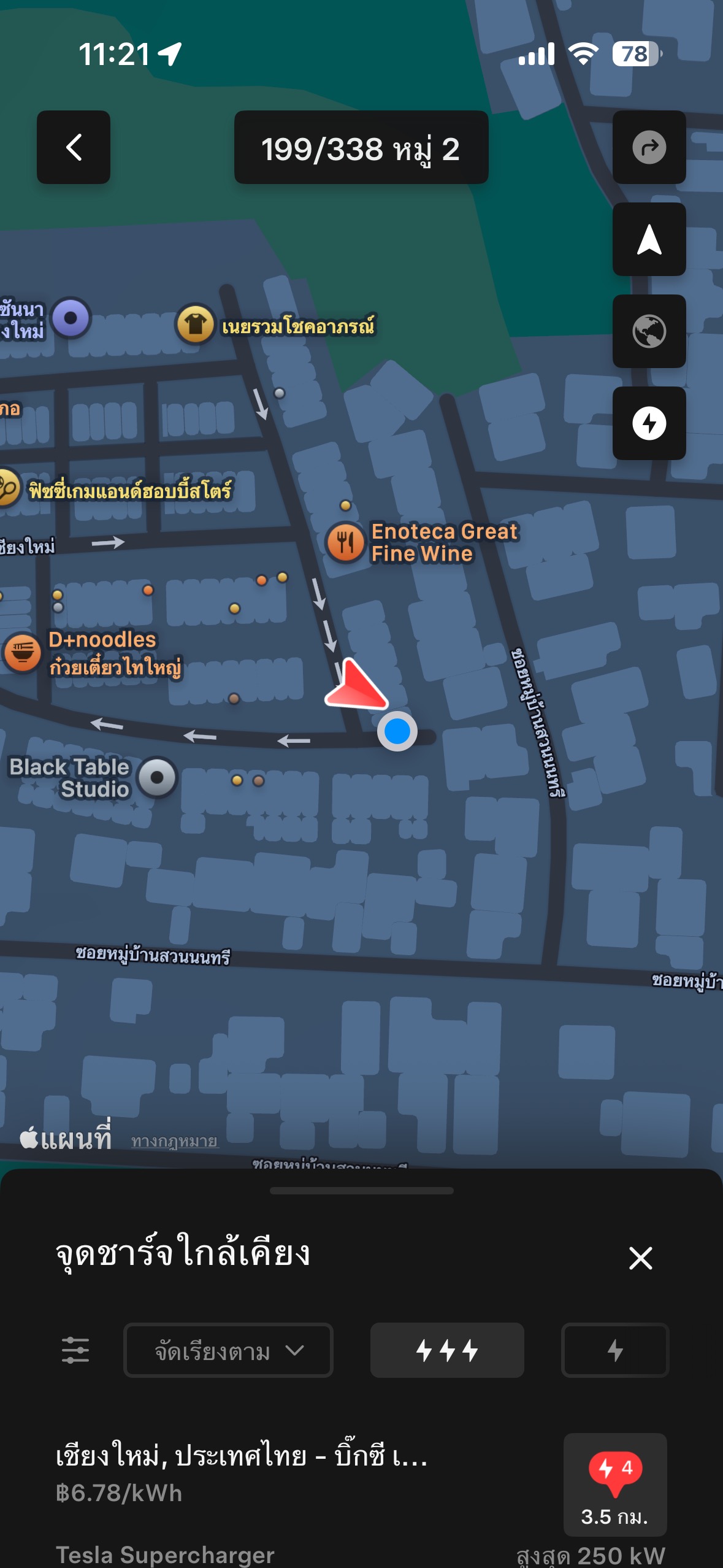Close the จุดชาร์จใกล้เคียง panel

[640, 1258]
